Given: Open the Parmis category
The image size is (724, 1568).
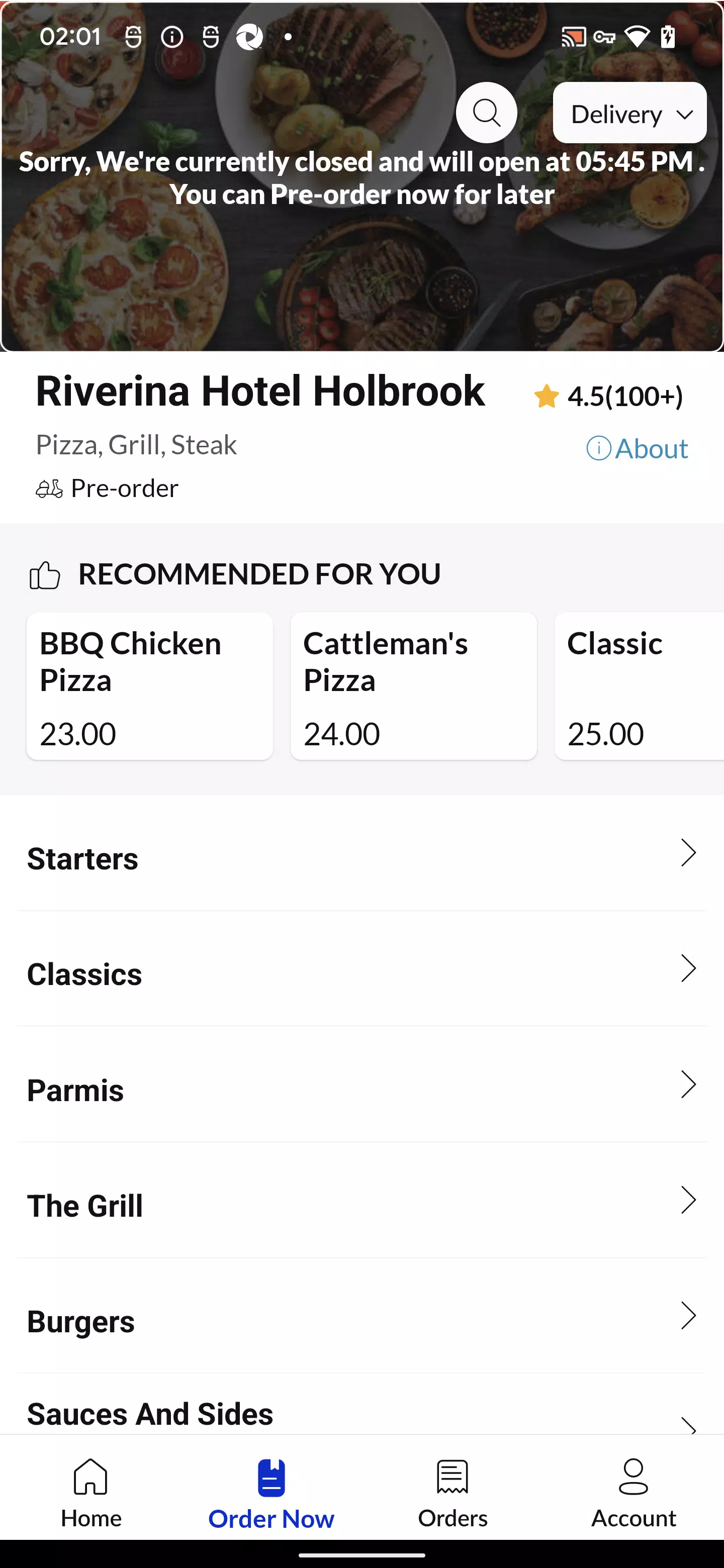Looking at the screenshot, I should 361,1085.
